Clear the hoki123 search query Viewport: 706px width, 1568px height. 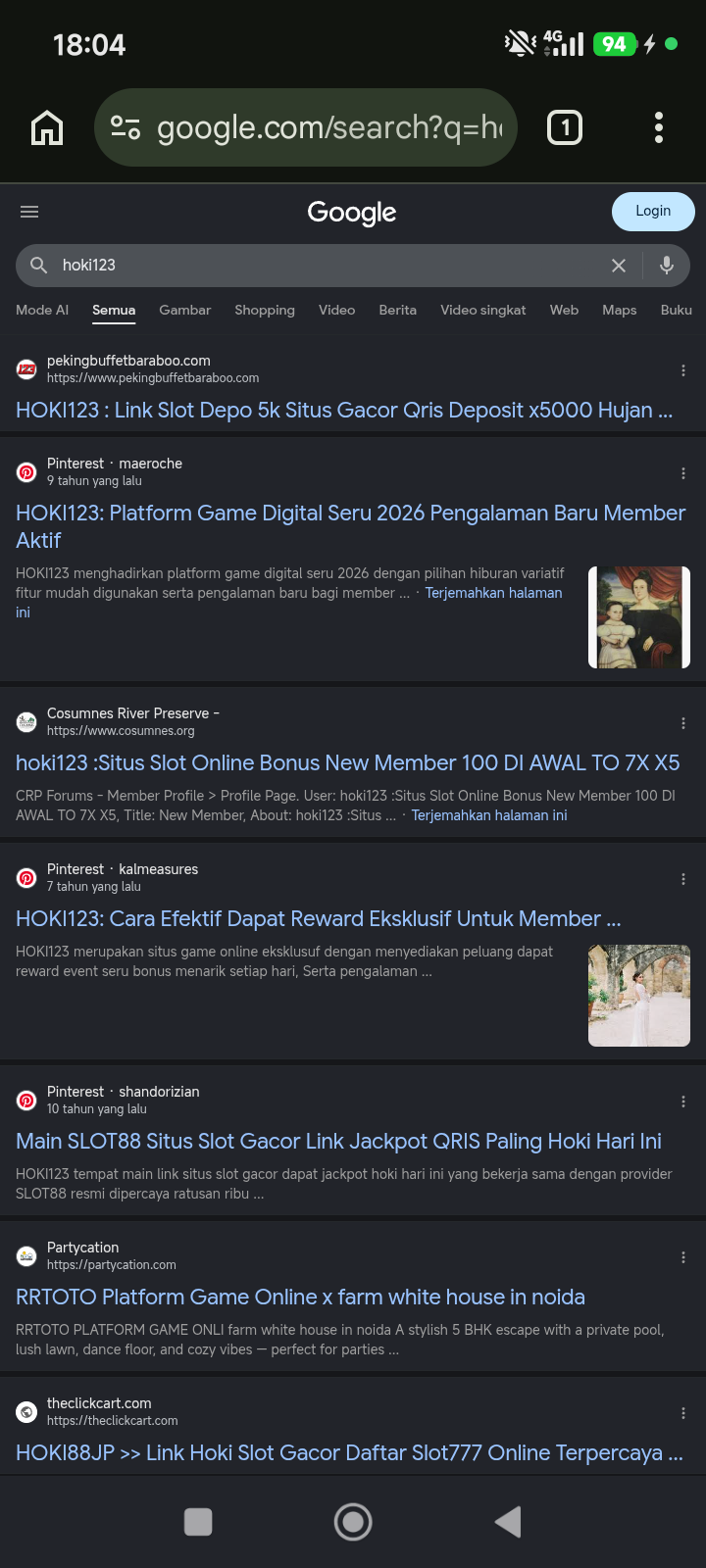(x=619, y=266)
